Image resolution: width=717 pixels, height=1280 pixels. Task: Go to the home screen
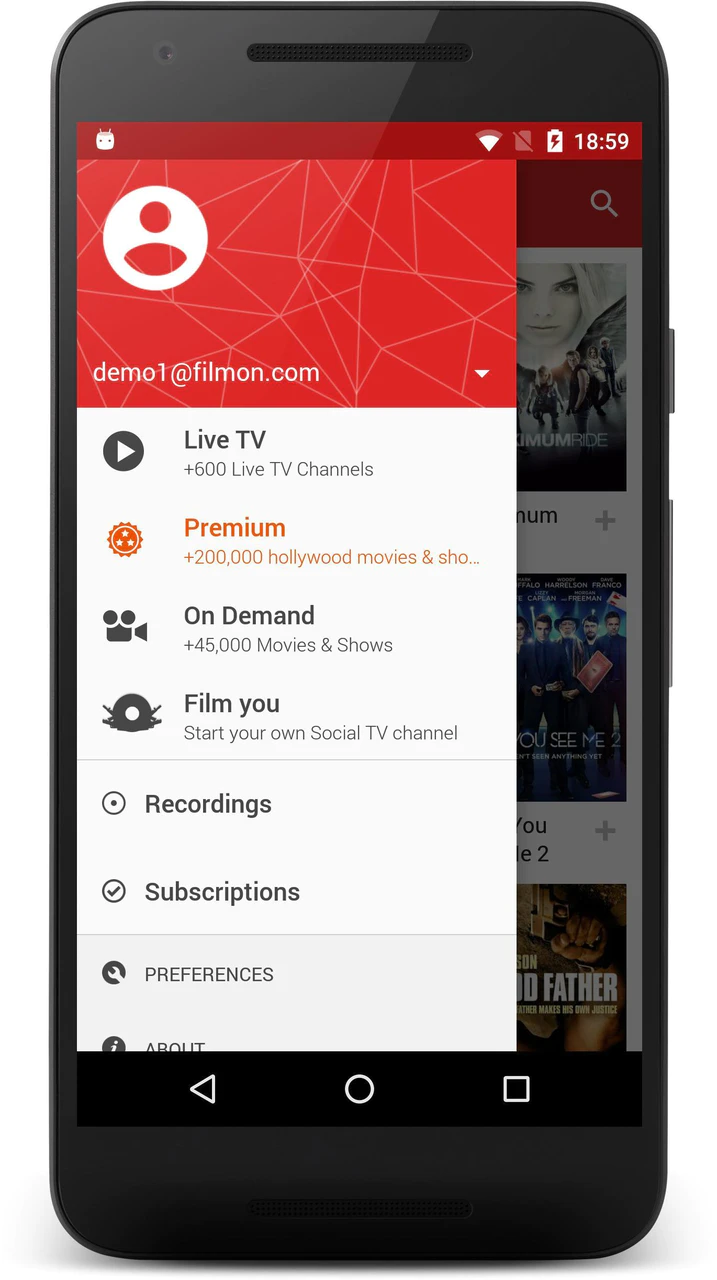[359, 1089]
